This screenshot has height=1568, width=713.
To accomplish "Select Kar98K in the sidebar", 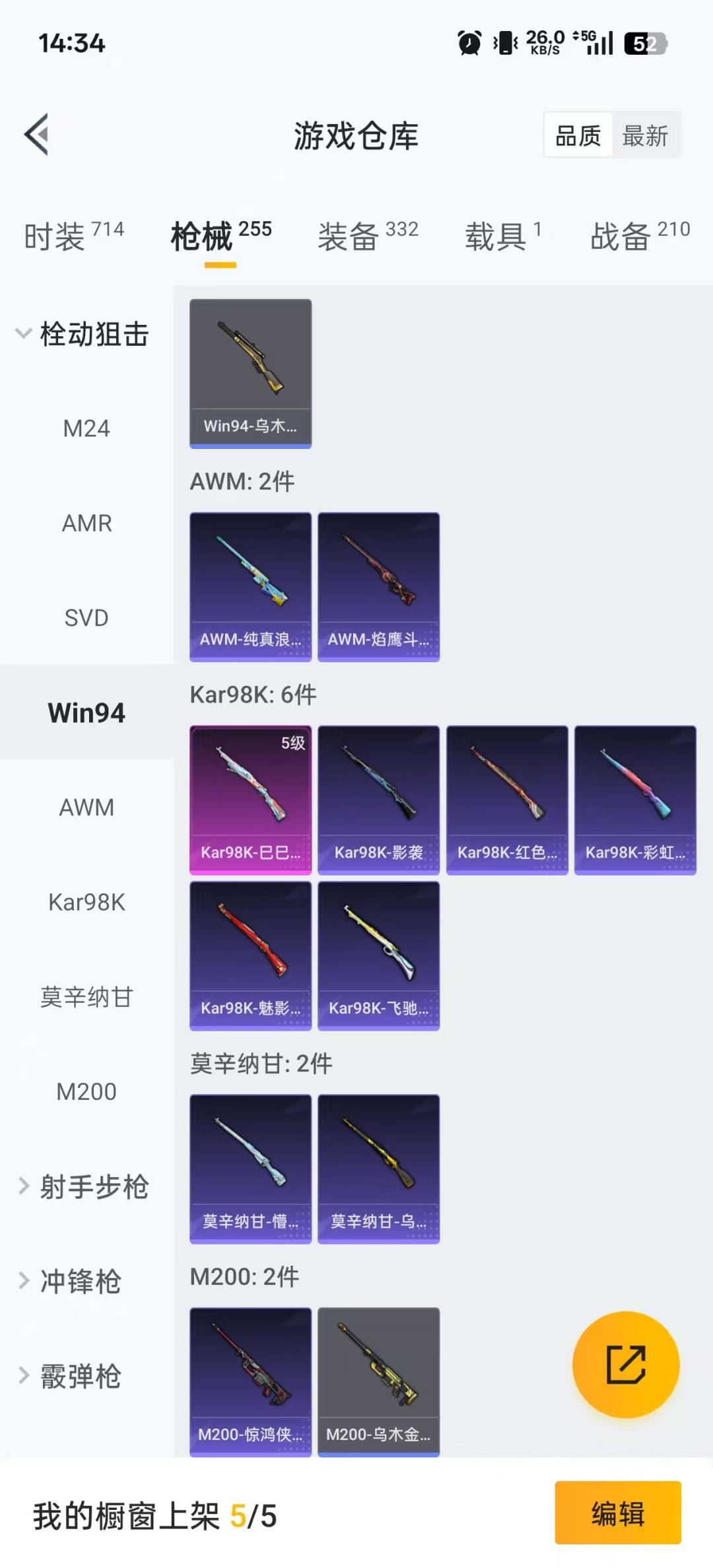I will tap(86, 903).
